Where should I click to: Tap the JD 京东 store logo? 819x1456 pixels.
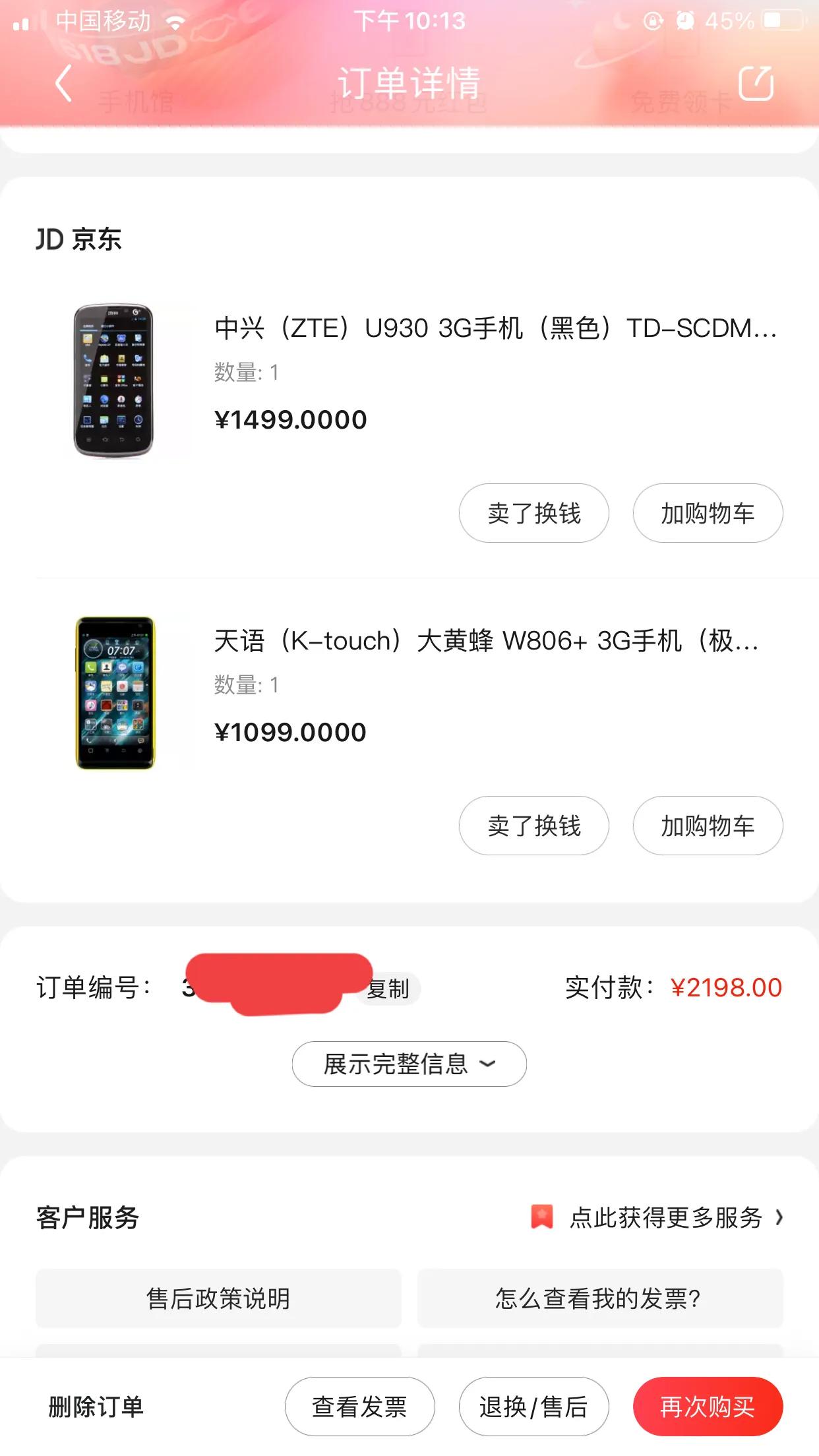tap(79, 239)
